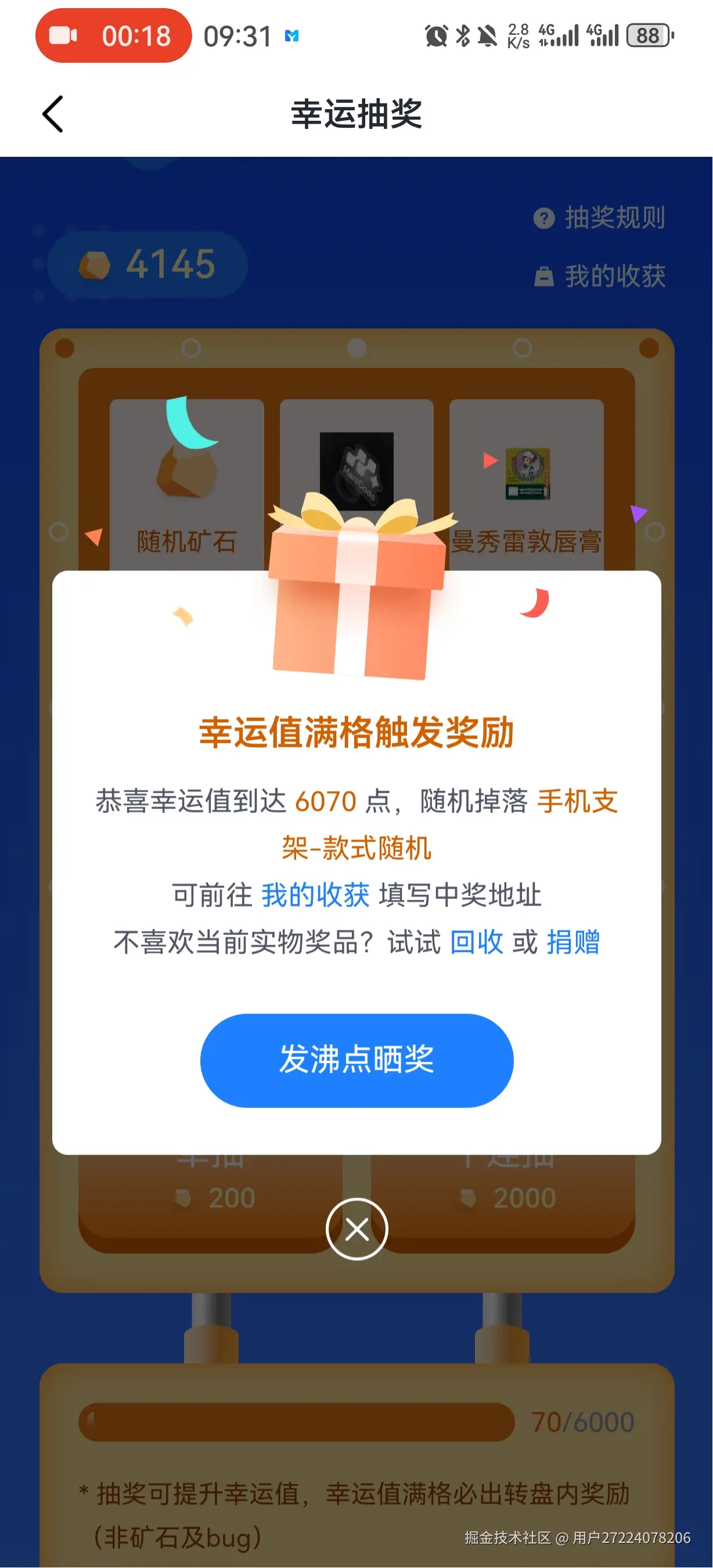Open the 幸运抽奖 title tab
The height and width of the screenshot is (1568, 713).
click(356, 114)
